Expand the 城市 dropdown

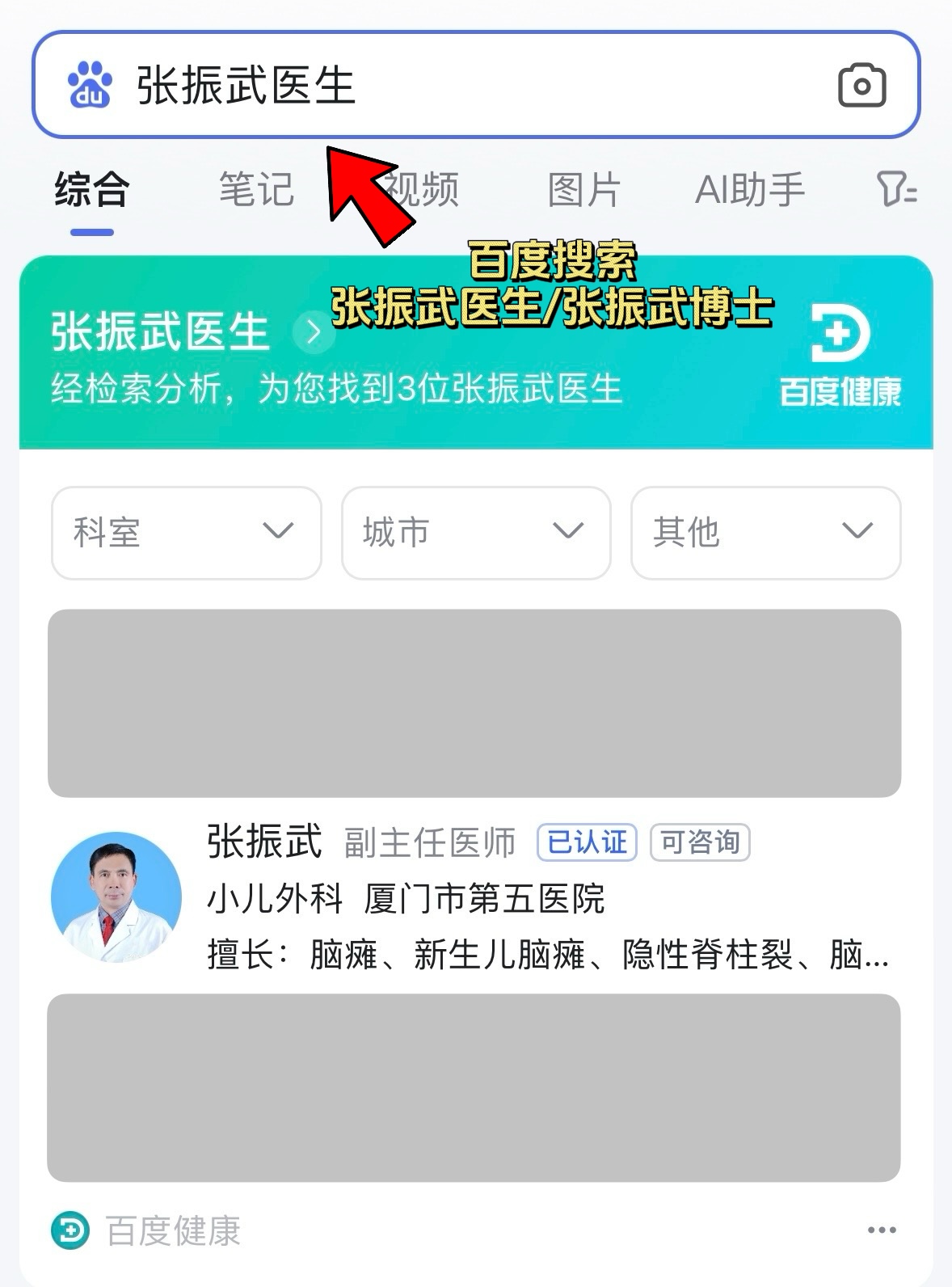click(476, 532)
